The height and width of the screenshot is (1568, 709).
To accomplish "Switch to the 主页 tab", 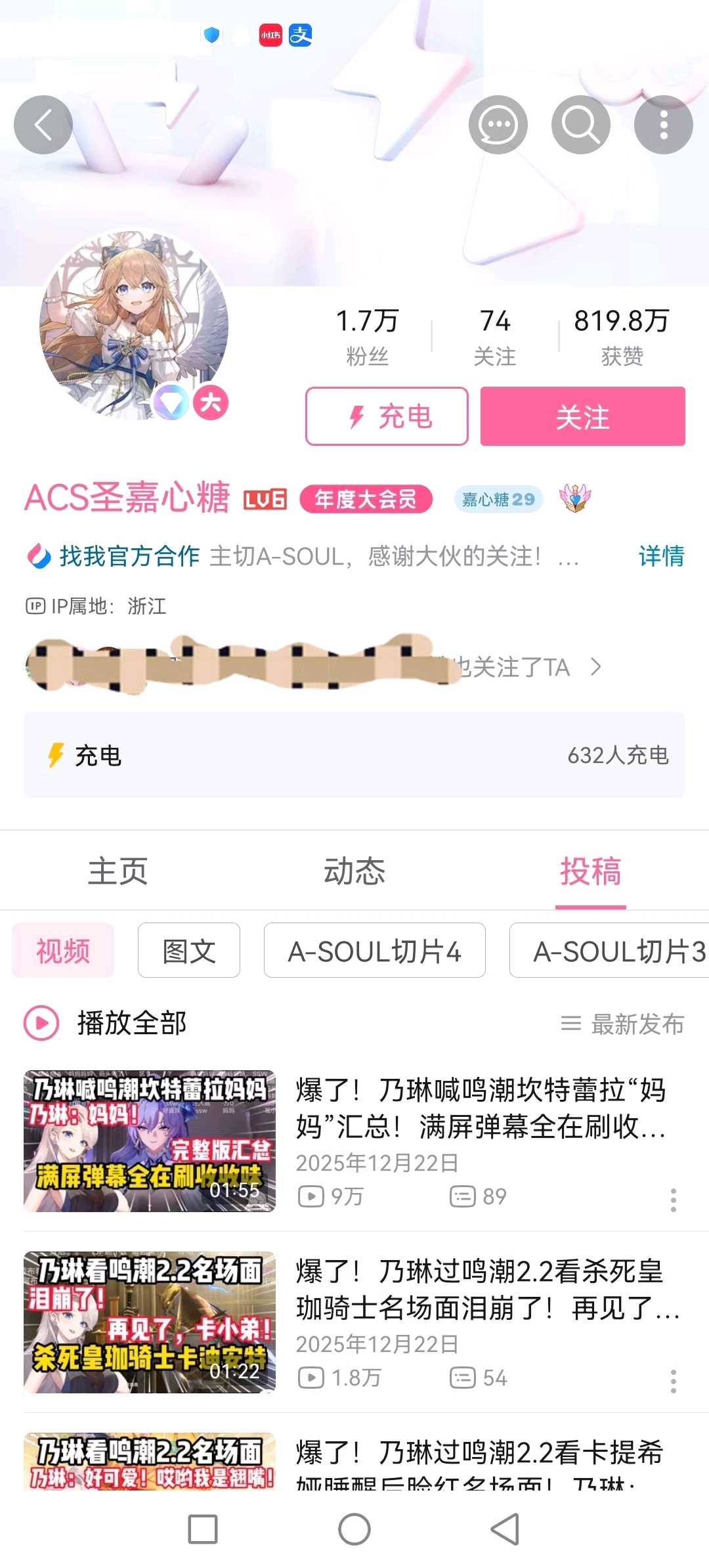I will click(118, 871).
